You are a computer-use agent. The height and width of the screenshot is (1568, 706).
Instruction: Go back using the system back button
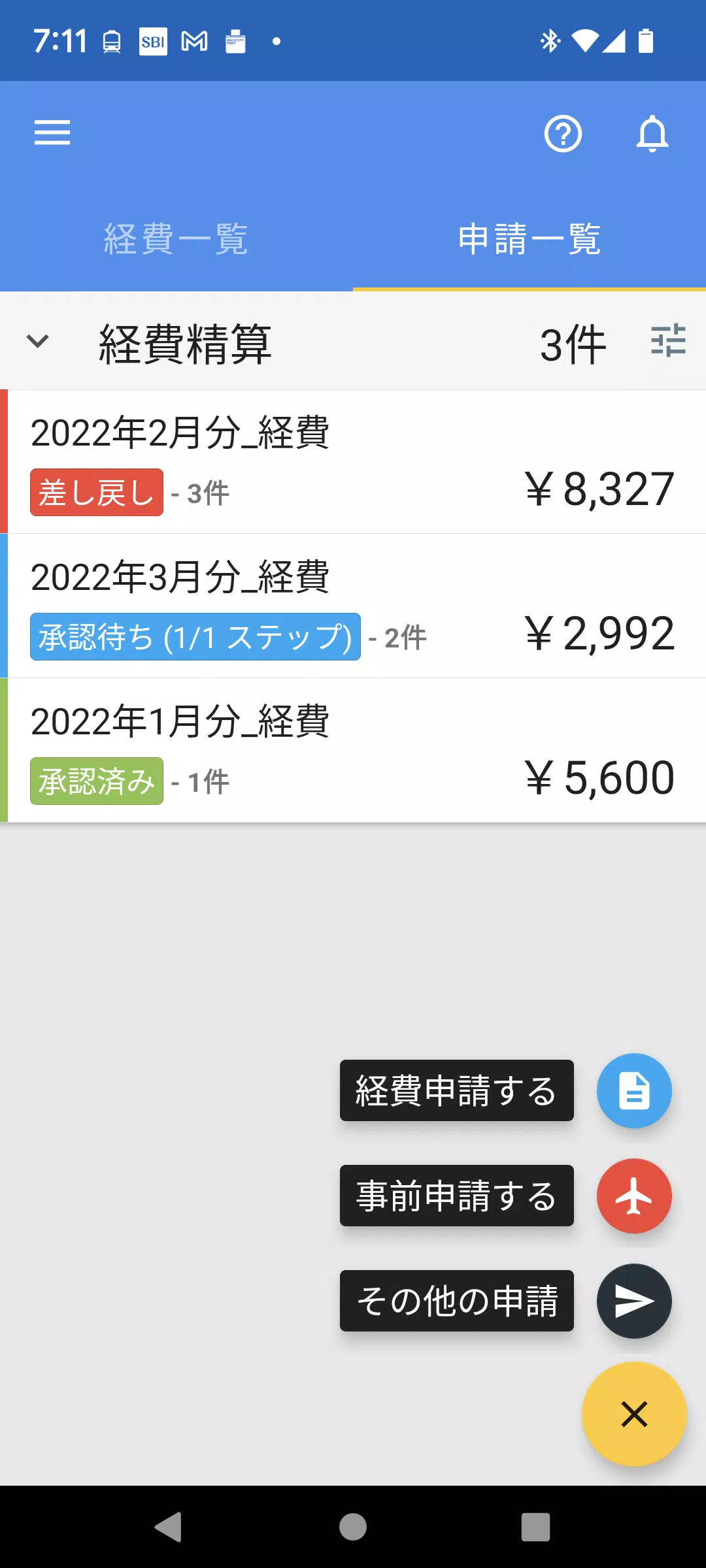point(169,1527)
